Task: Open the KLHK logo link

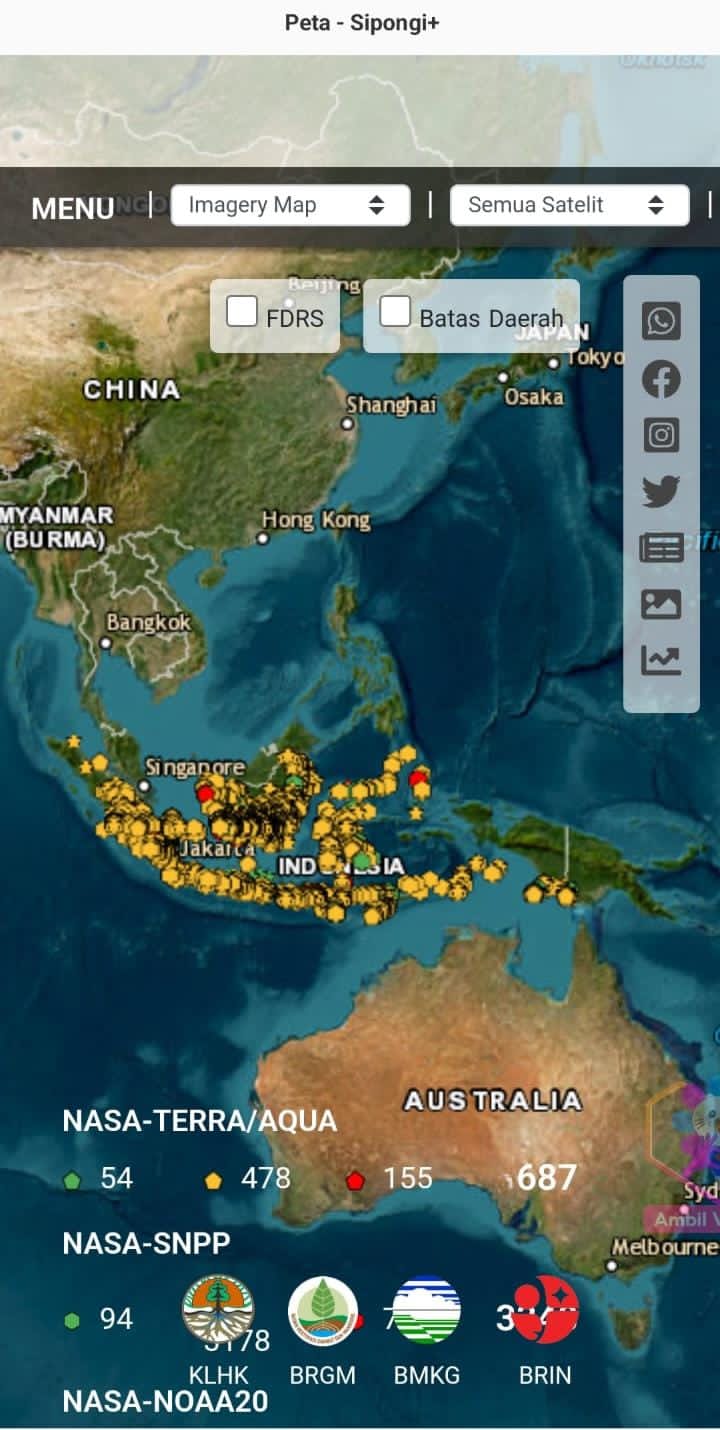Action: pos(218,1311)
